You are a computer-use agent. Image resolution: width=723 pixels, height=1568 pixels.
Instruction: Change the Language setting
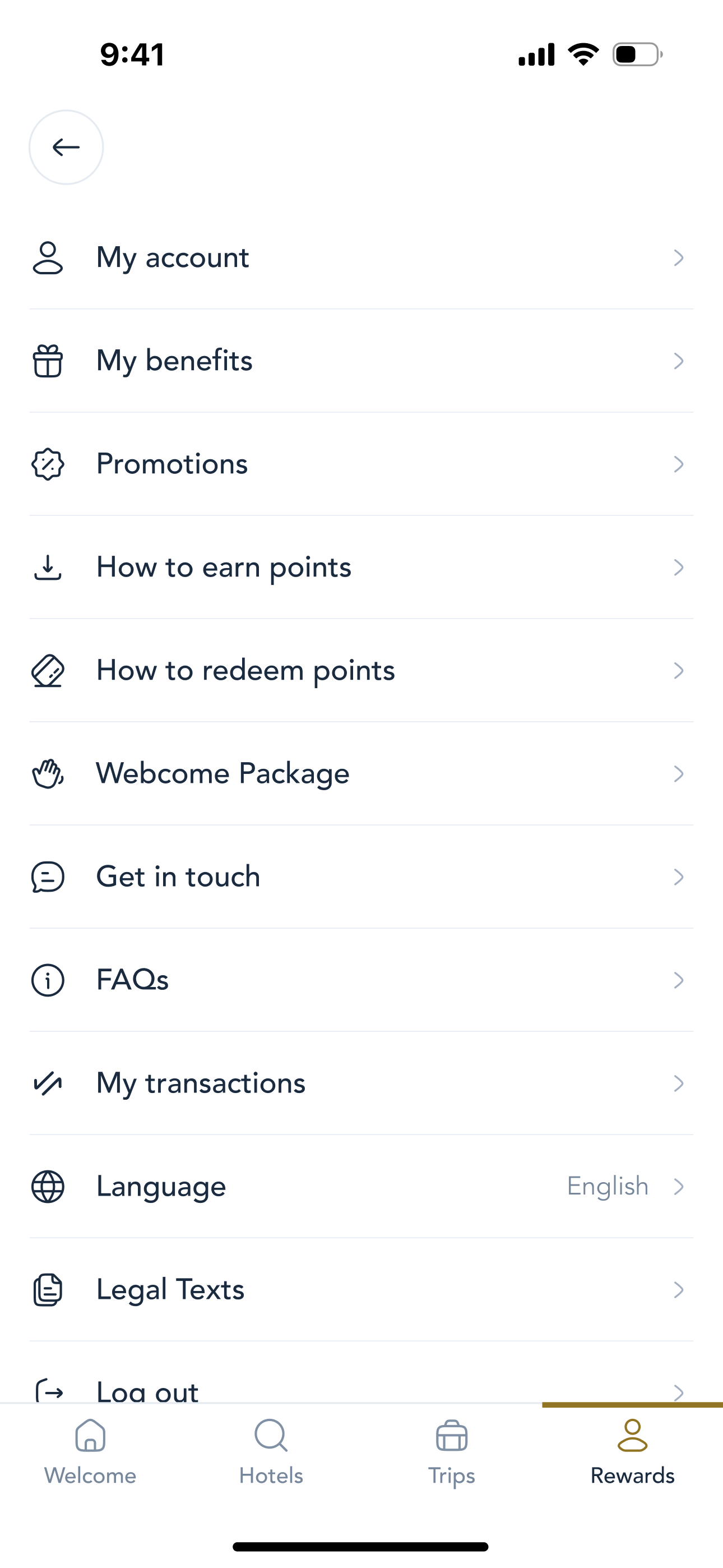point(360,1186)
